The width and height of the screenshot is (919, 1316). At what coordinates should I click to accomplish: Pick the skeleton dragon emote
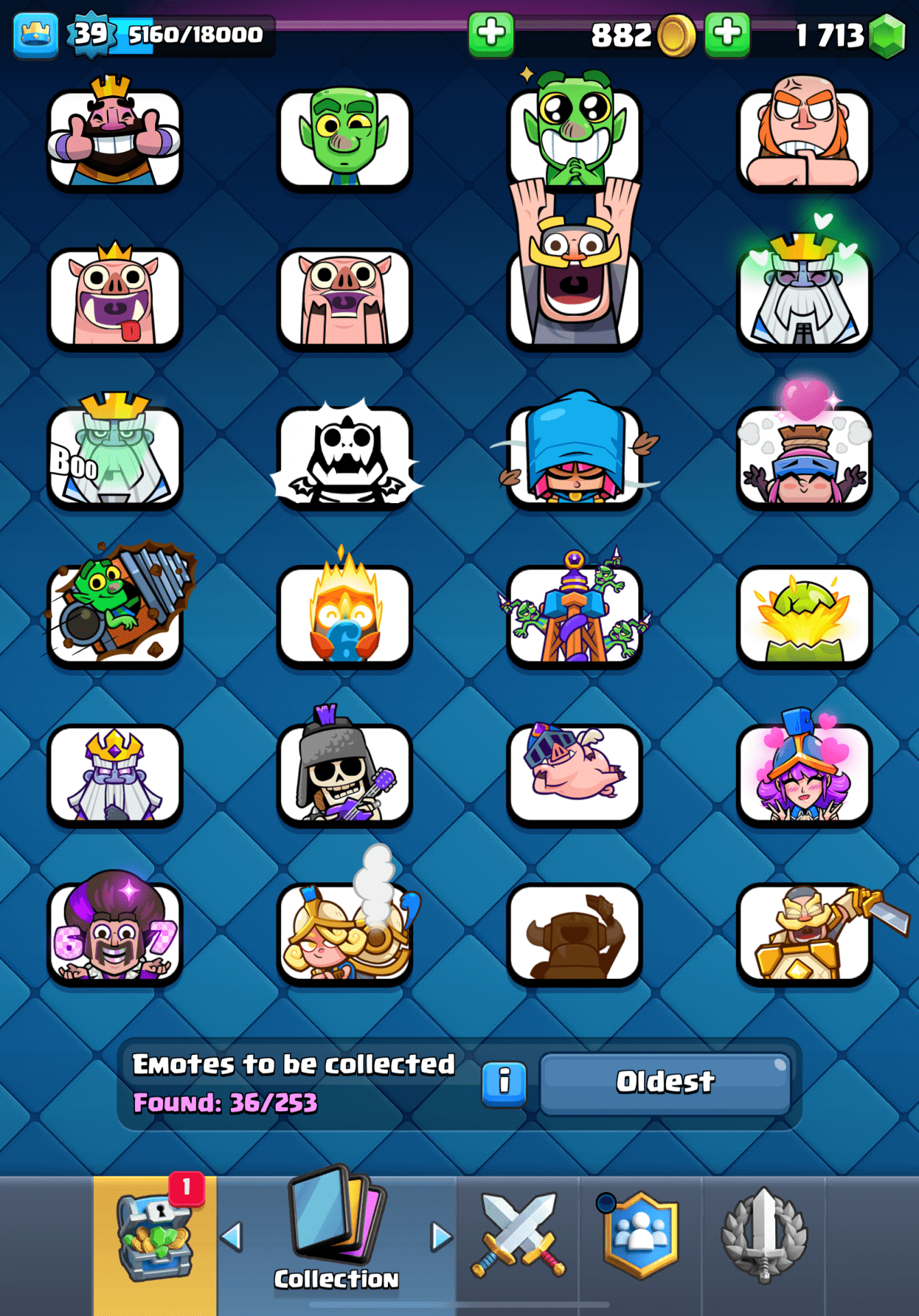(x=344, y=457)
